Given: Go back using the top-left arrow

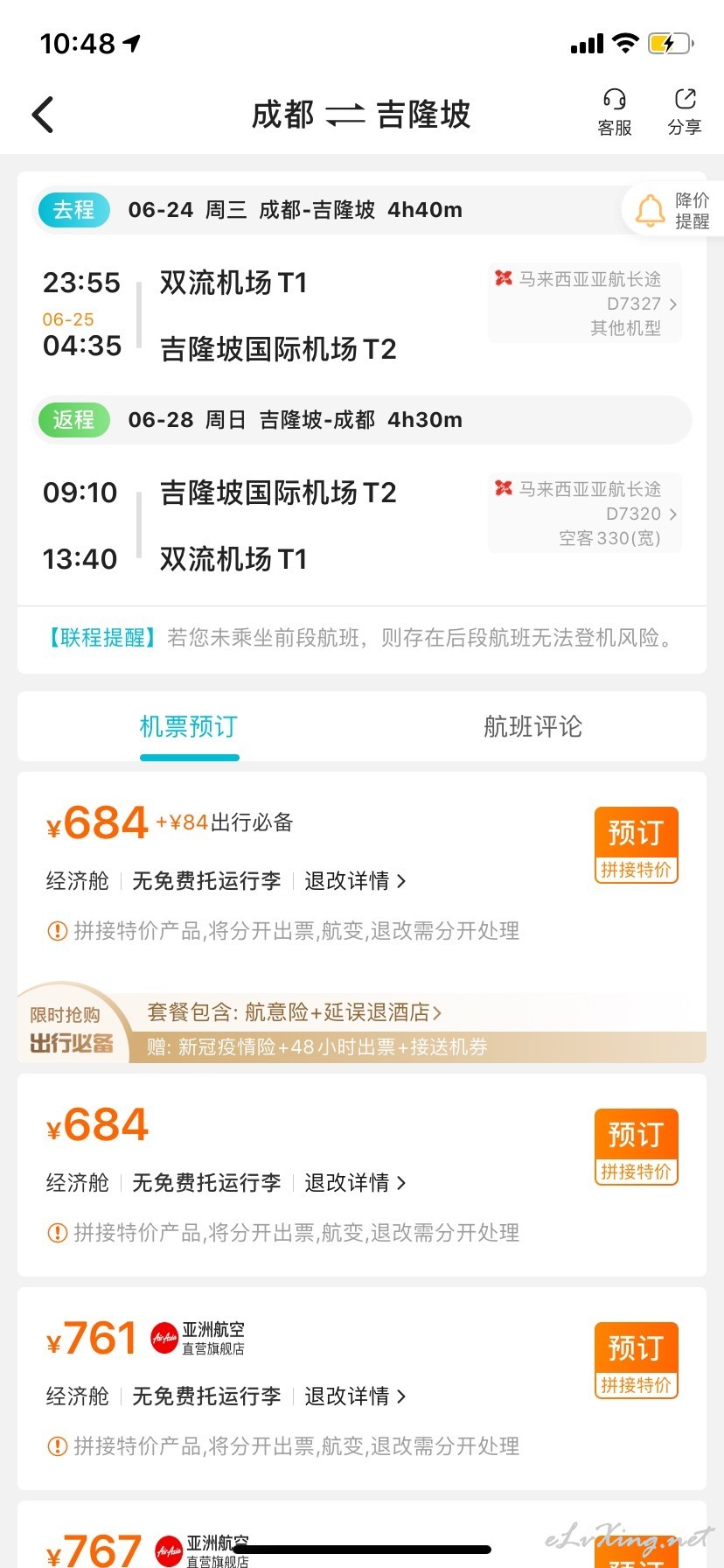Looking at the screenshot, I should pyautogui.click(x=43, y=115).
